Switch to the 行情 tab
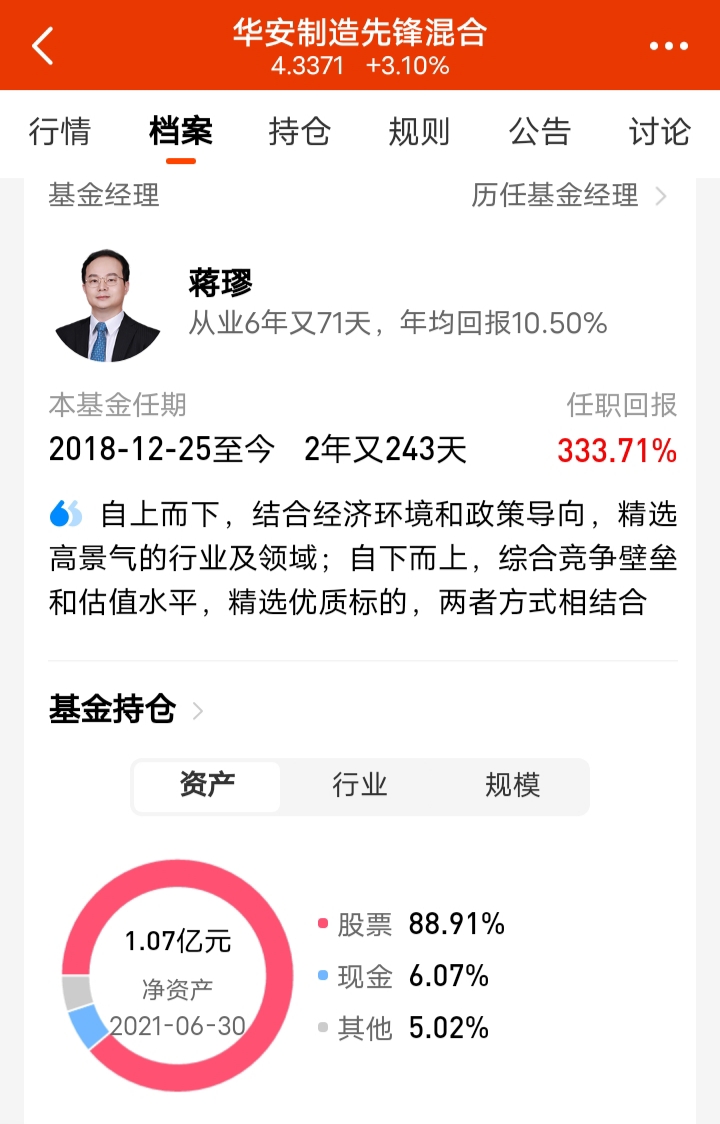 (x=60, y=132)
